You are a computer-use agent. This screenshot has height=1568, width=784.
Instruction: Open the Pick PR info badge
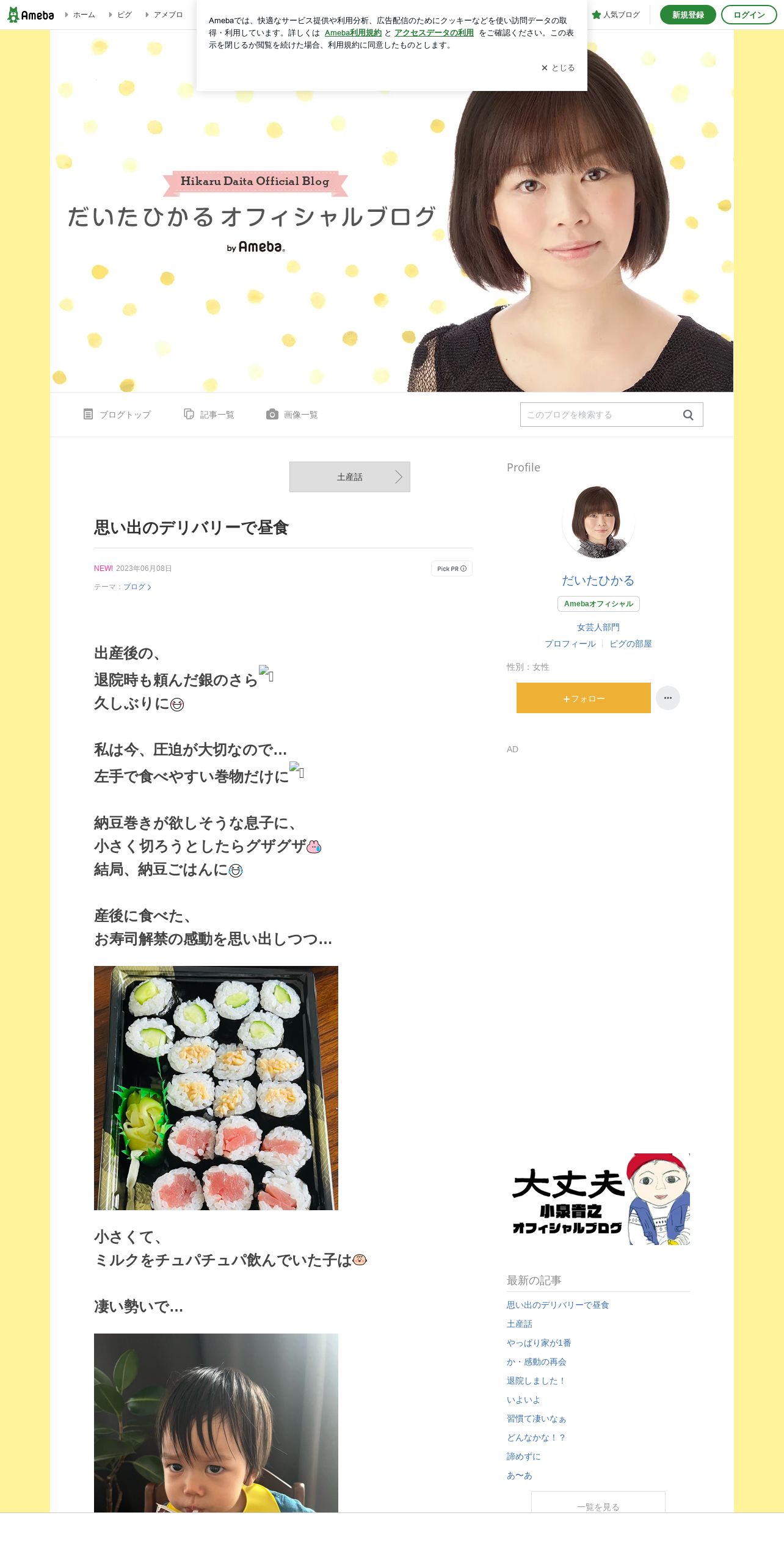click(452, 568)
